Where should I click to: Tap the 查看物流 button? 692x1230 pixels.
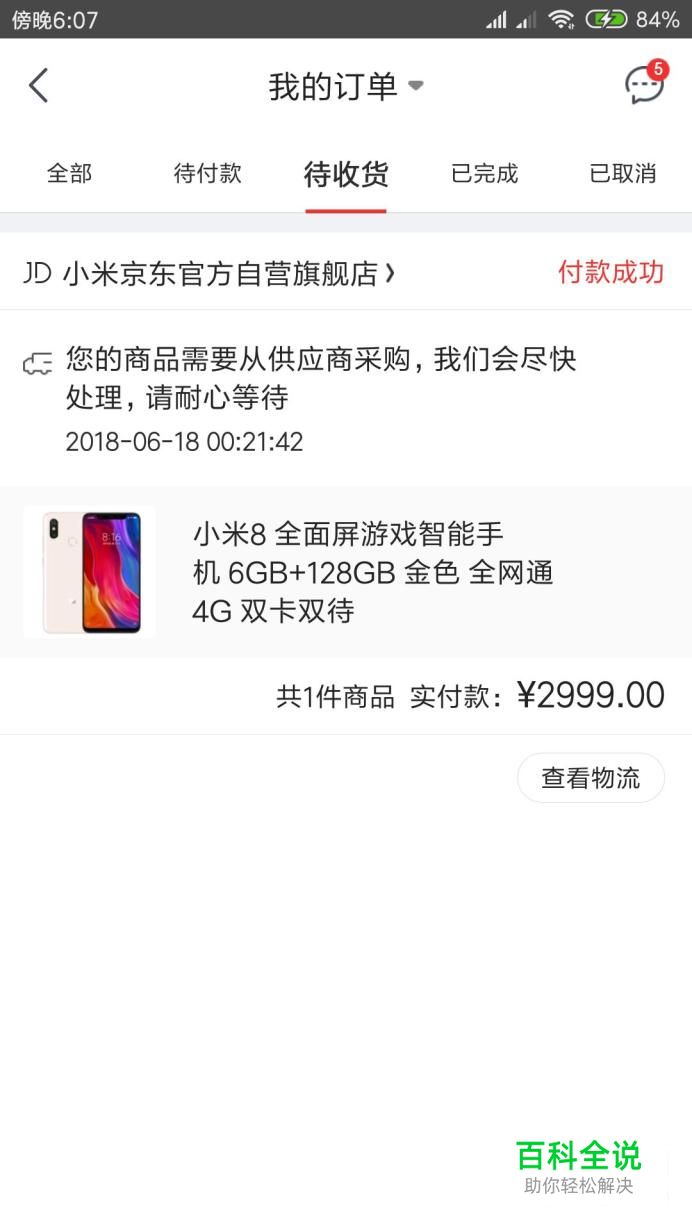(x=590, y=778)
